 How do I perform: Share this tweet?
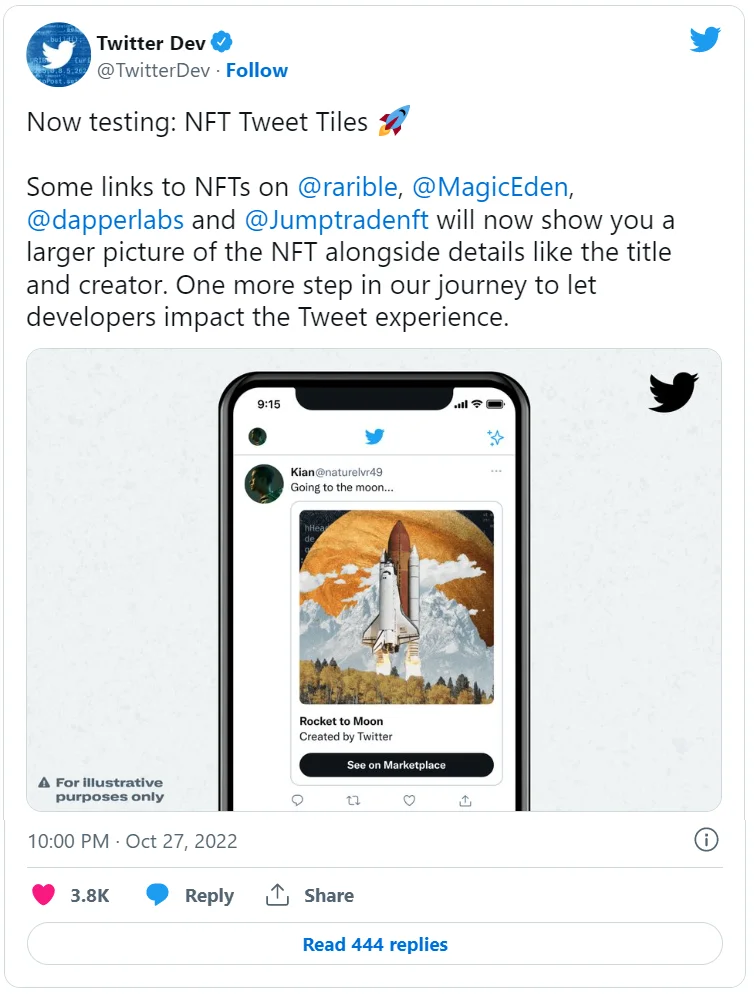[310, 895]
